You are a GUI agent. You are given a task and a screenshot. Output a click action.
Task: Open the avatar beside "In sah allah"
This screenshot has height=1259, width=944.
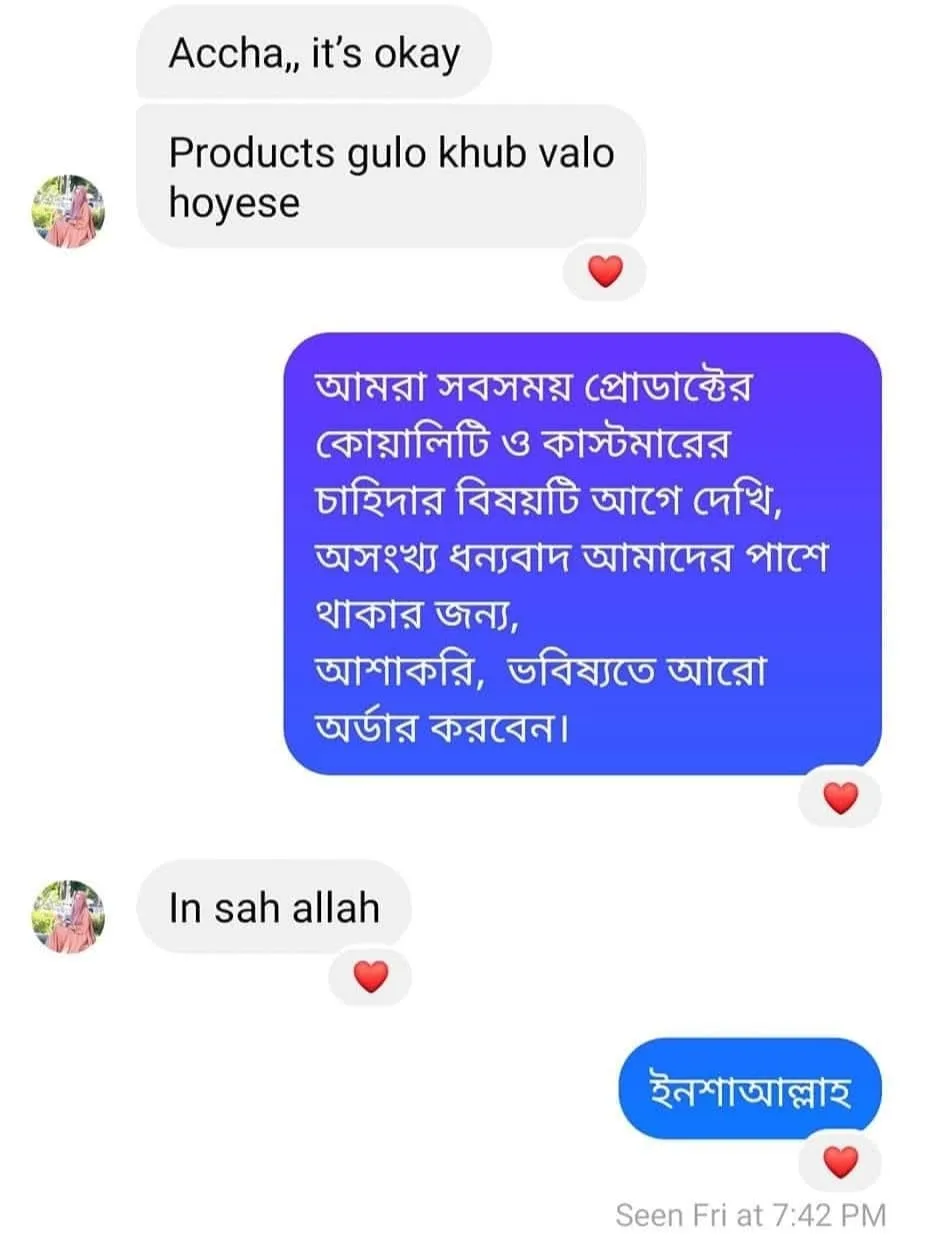pos(68,916)
